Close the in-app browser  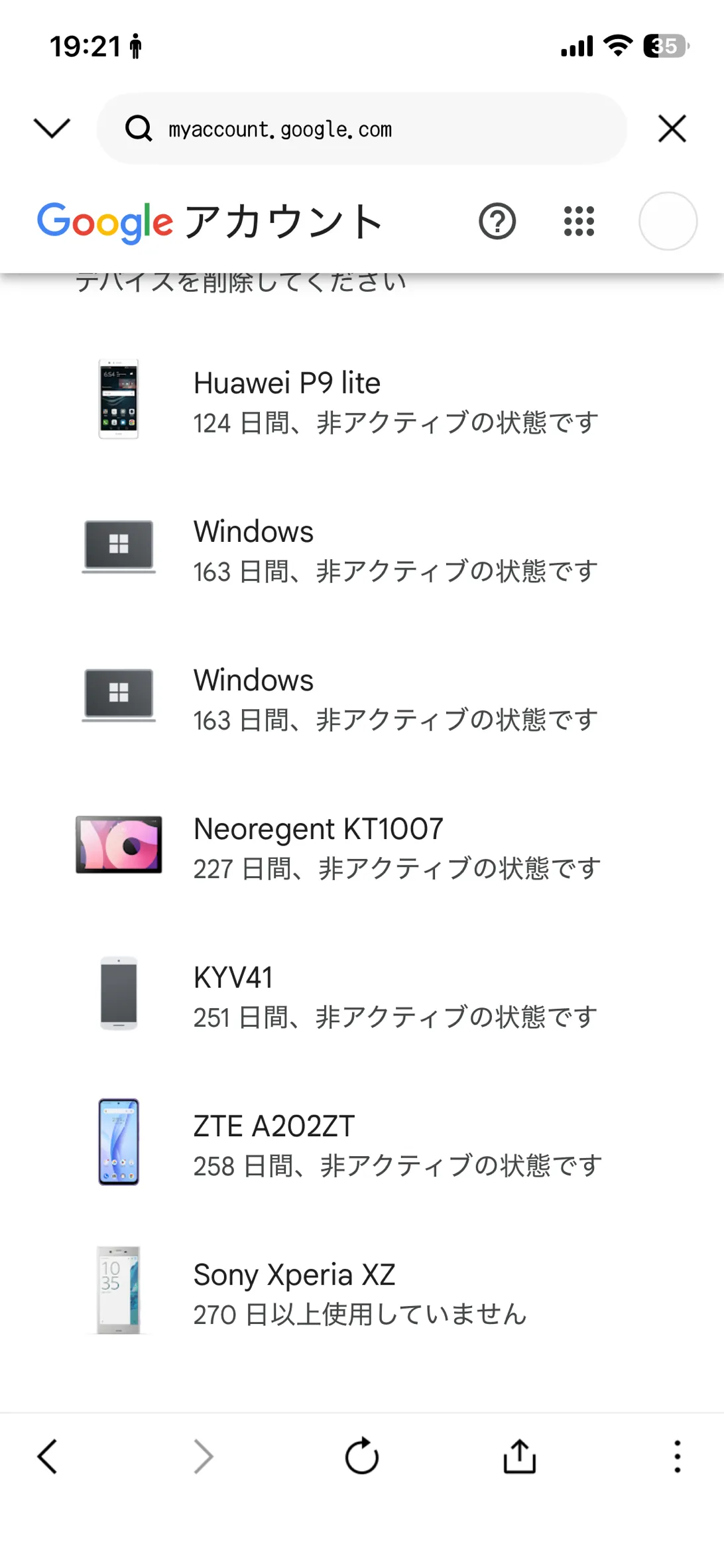tap(672, 128)
